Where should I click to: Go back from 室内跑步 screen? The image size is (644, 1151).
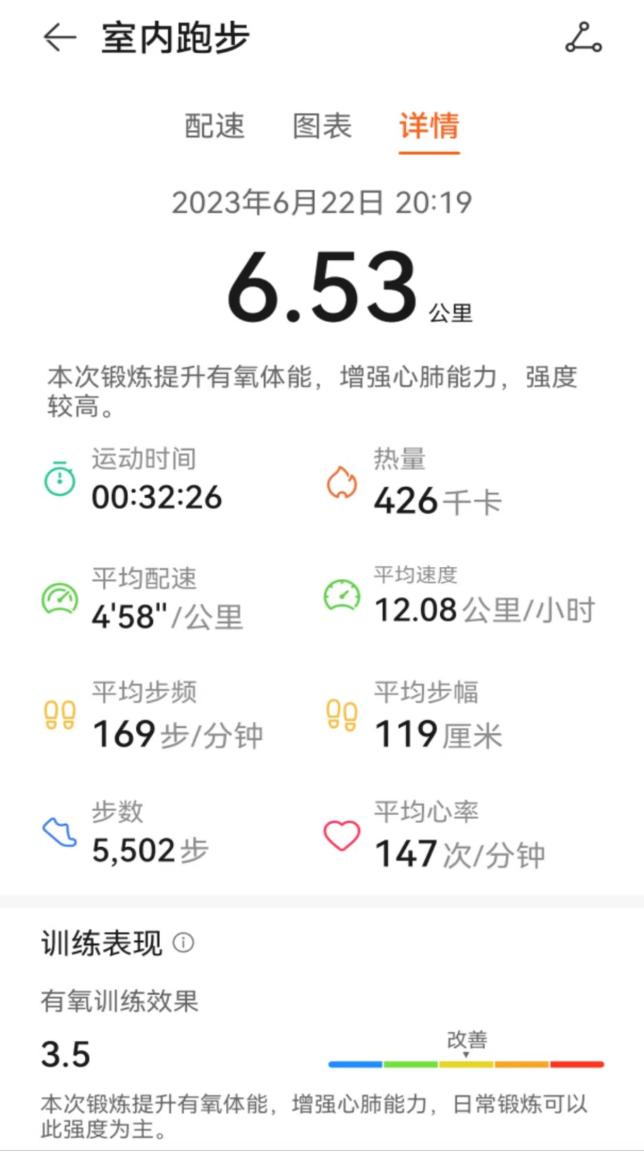pyautogui.click(x=59, y=38)
